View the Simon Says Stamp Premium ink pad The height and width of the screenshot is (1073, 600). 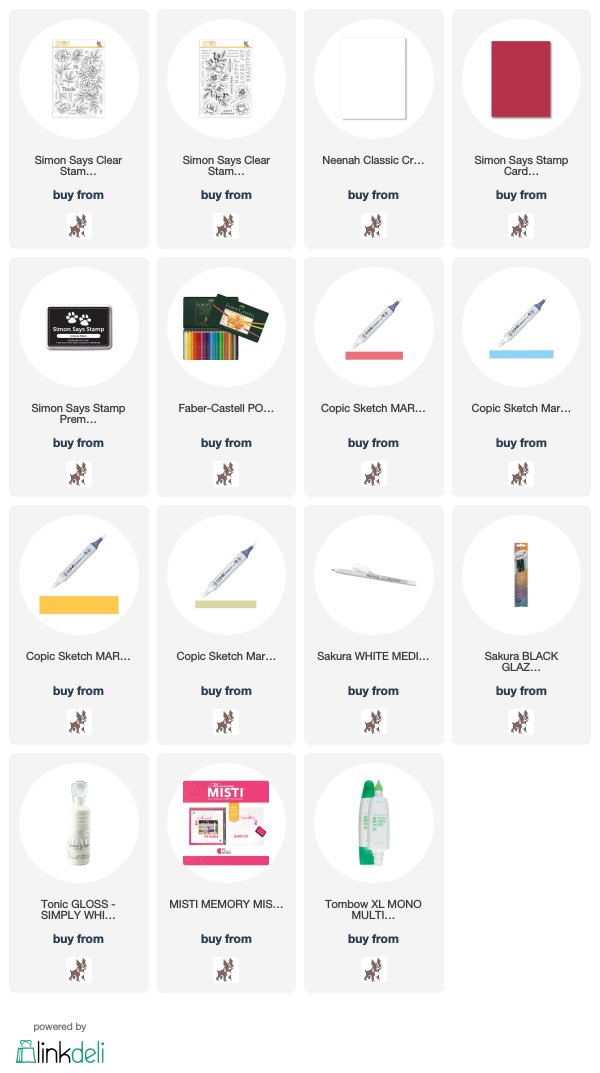(x=79, y=377)
